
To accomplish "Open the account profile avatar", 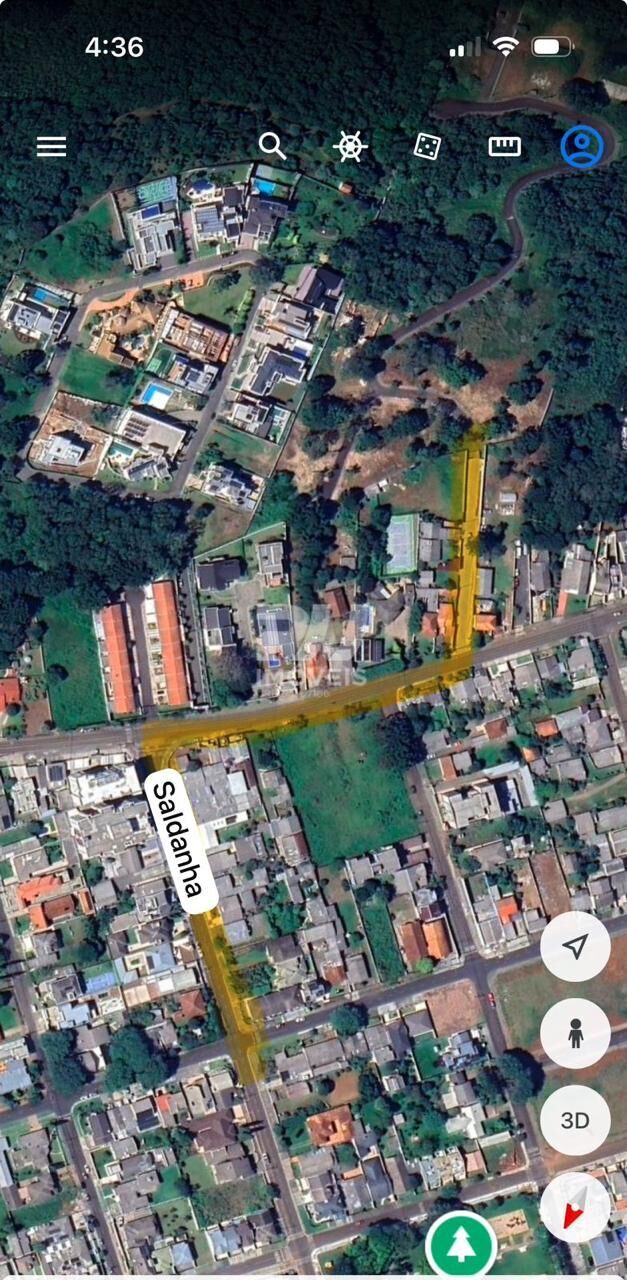I will 582,147.
